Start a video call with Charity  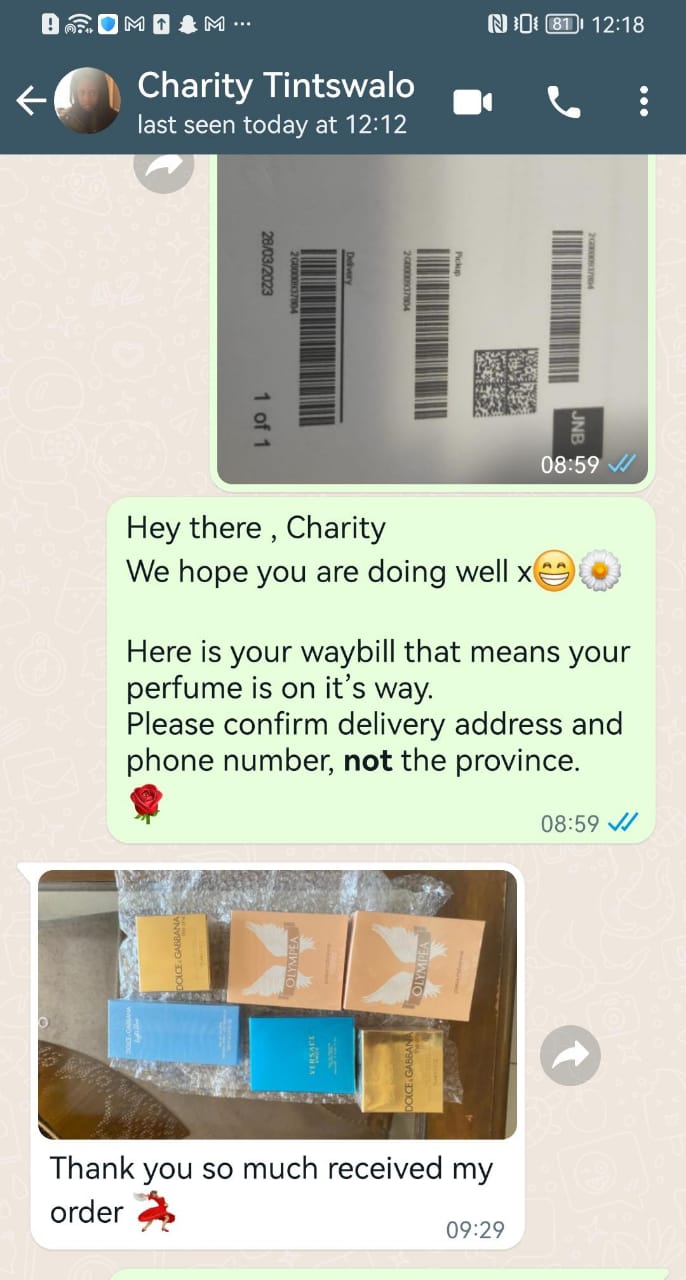click(473, 102)
